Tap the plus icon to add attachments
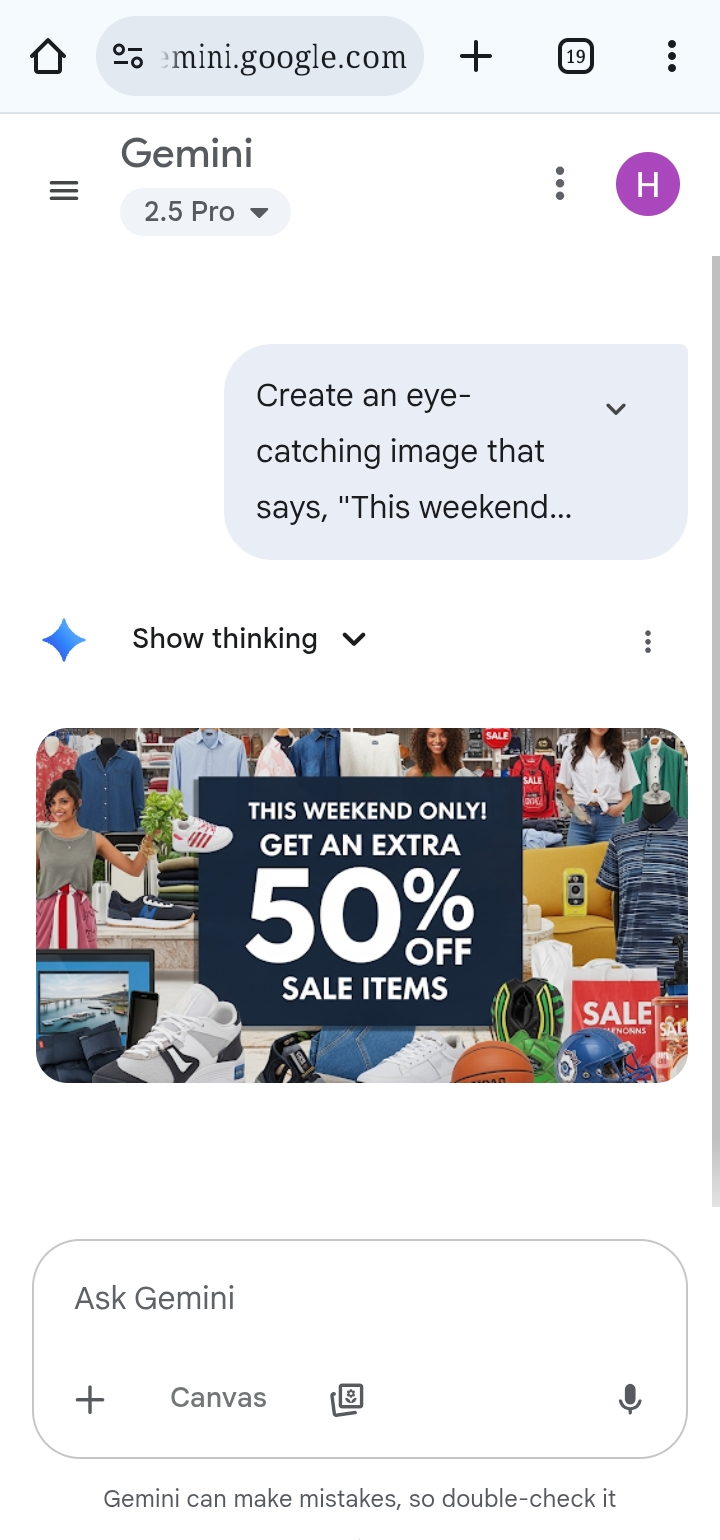Viewport: 720px width, 1540px height. pos(90,1399)
